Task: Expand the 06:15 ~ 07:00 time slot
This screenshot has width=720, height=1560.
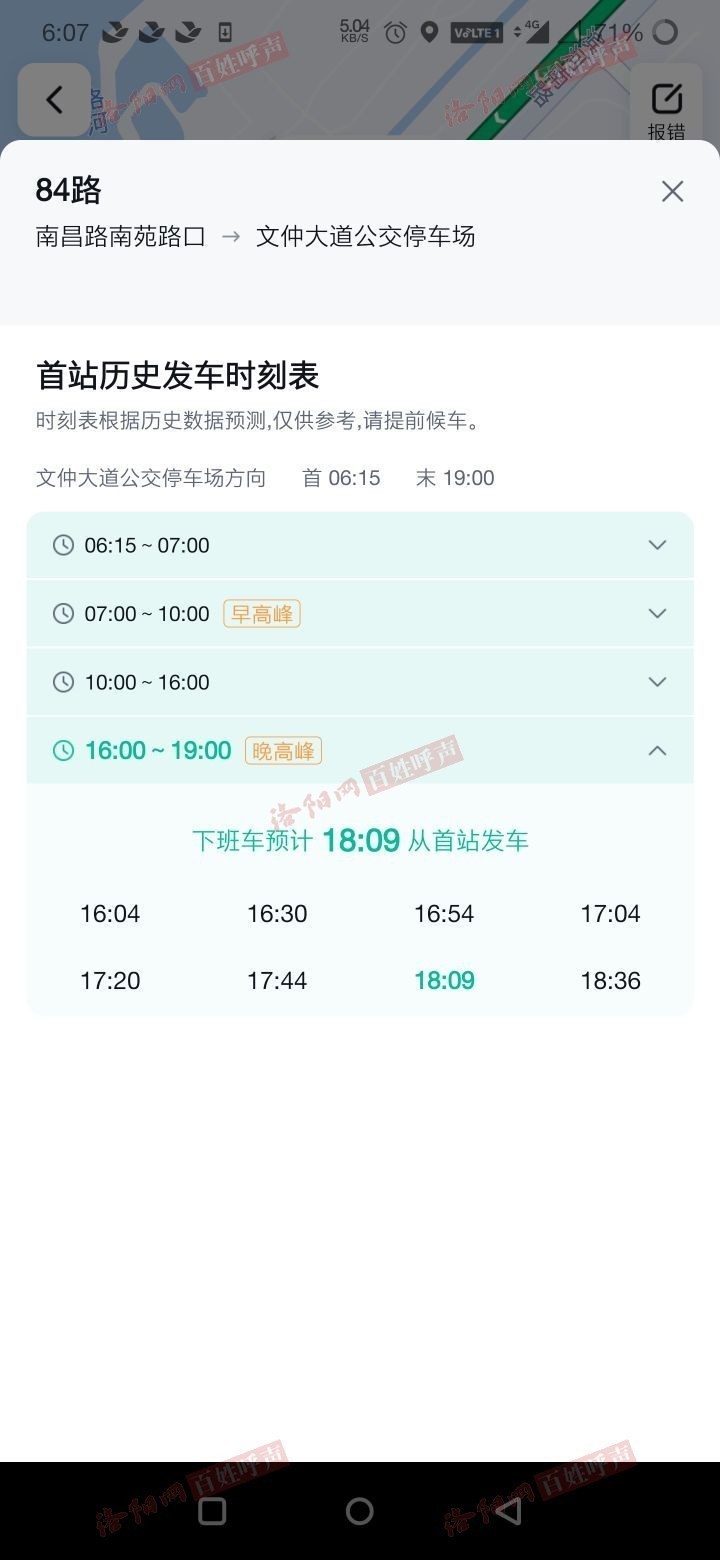Action: [360, 545]
